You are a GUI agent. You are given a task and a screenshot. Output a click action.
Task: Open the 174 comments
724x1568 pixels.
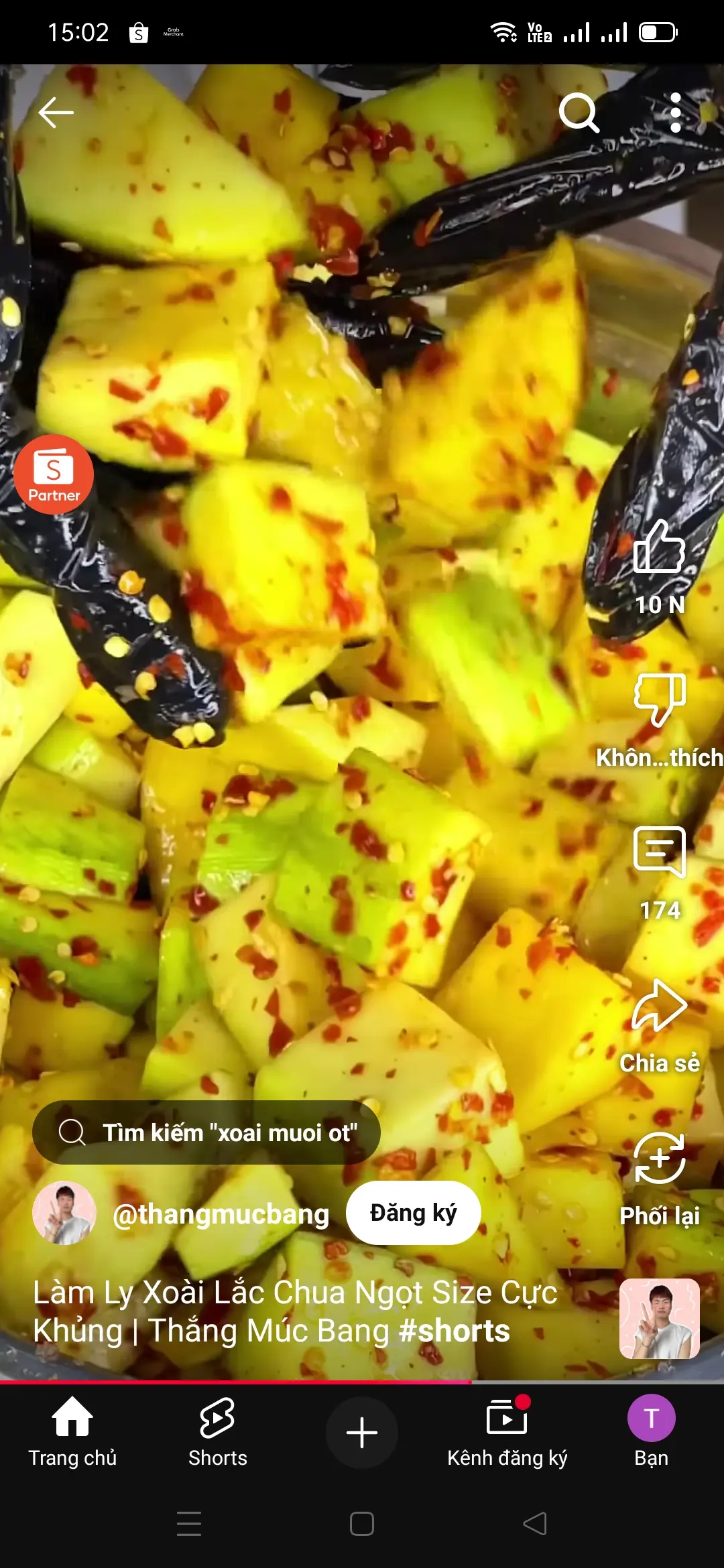[660, 852]
